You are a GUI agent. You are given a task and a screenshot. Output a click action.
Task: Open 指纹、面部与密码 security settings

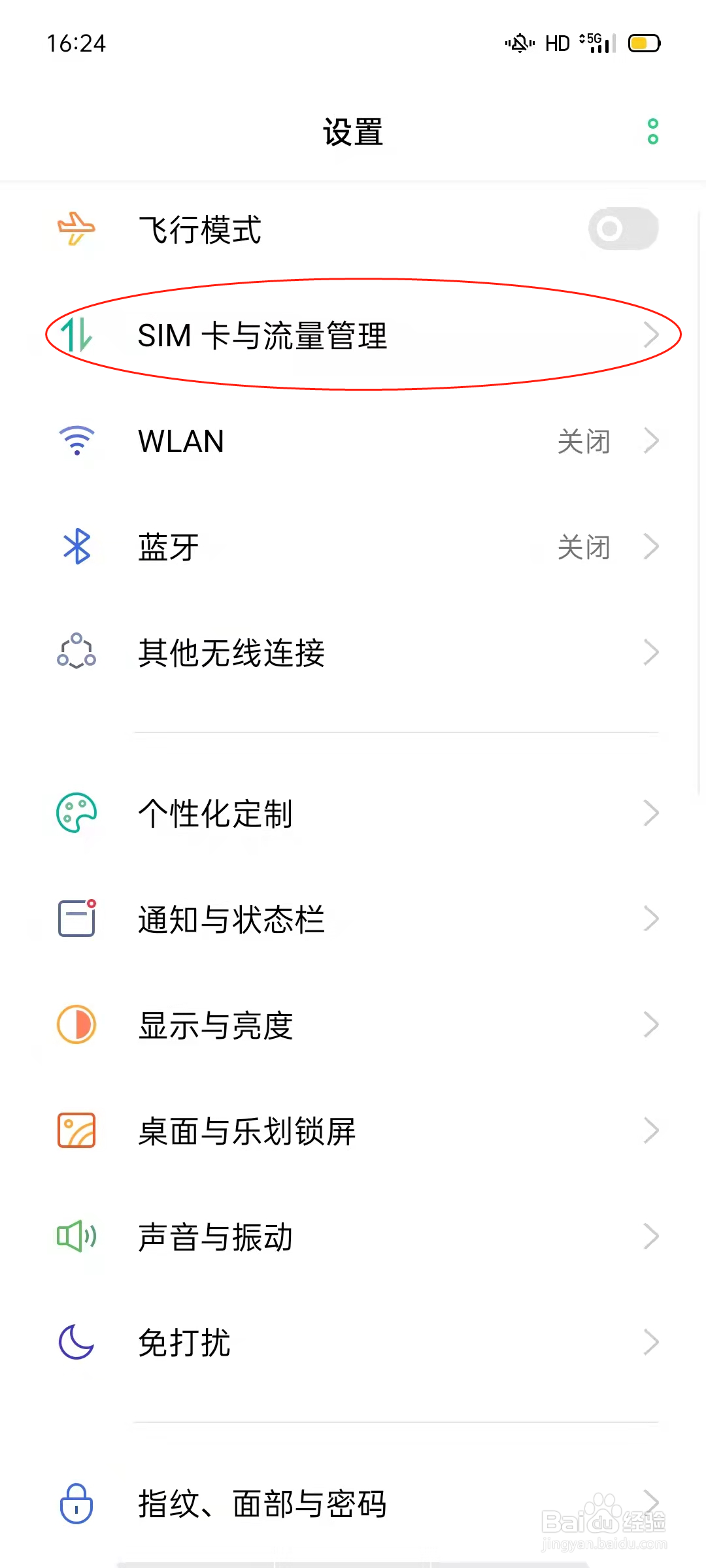point(353,1503)
